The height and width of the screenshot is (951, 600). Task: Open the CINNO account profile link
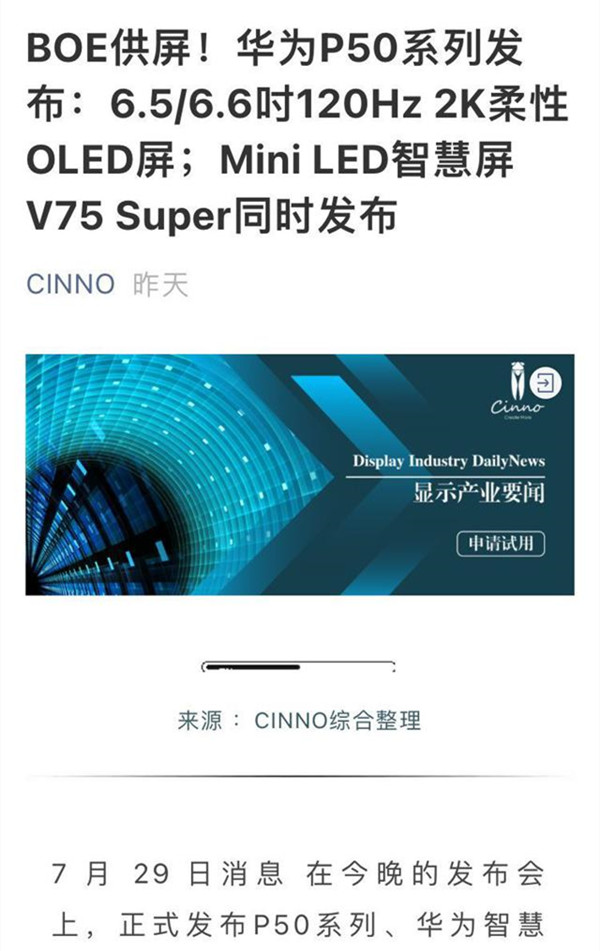pos(70,285)
